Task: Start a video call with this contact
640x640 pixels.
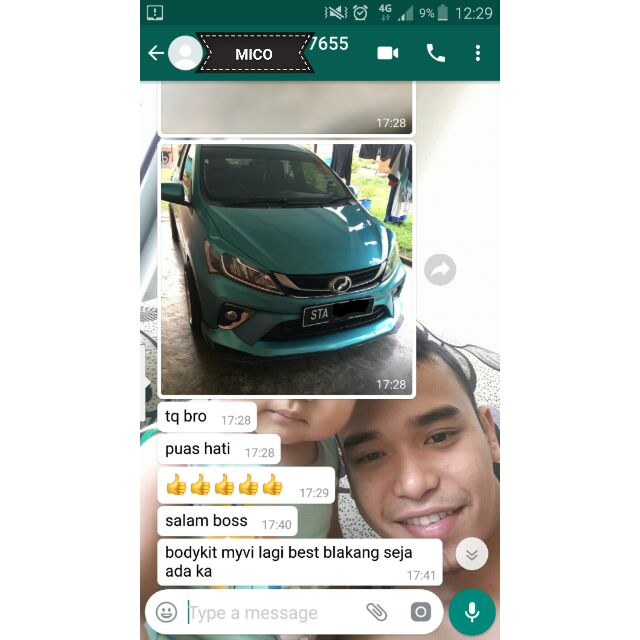Action: [388, 53]
